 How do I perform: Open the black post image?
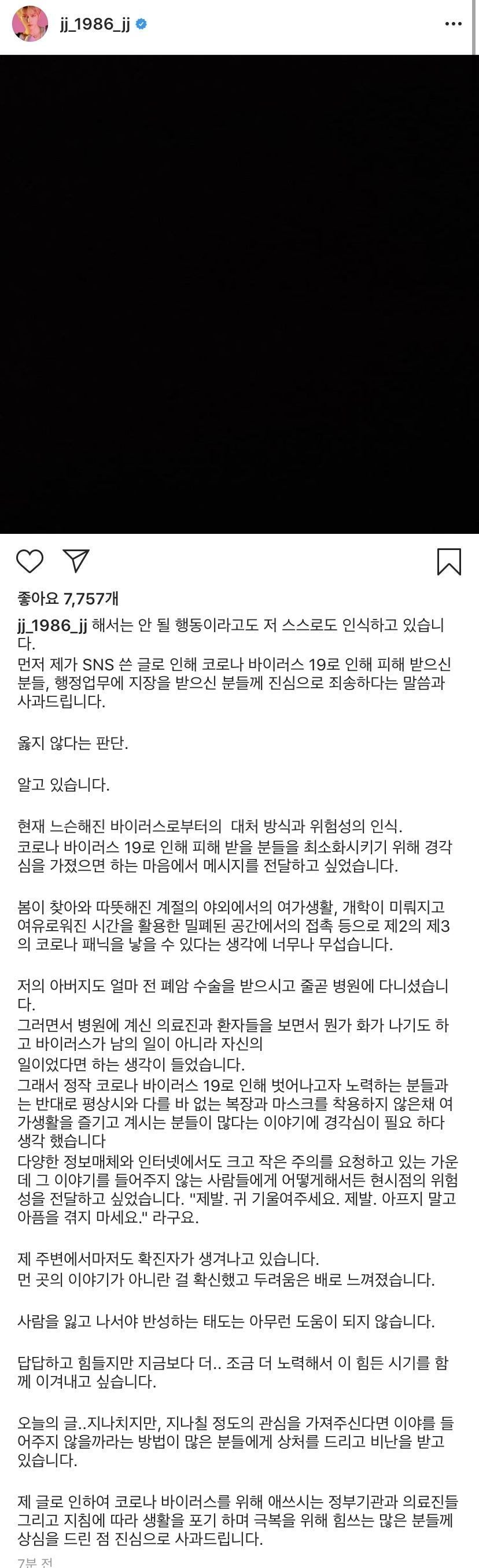coord(239,294)
